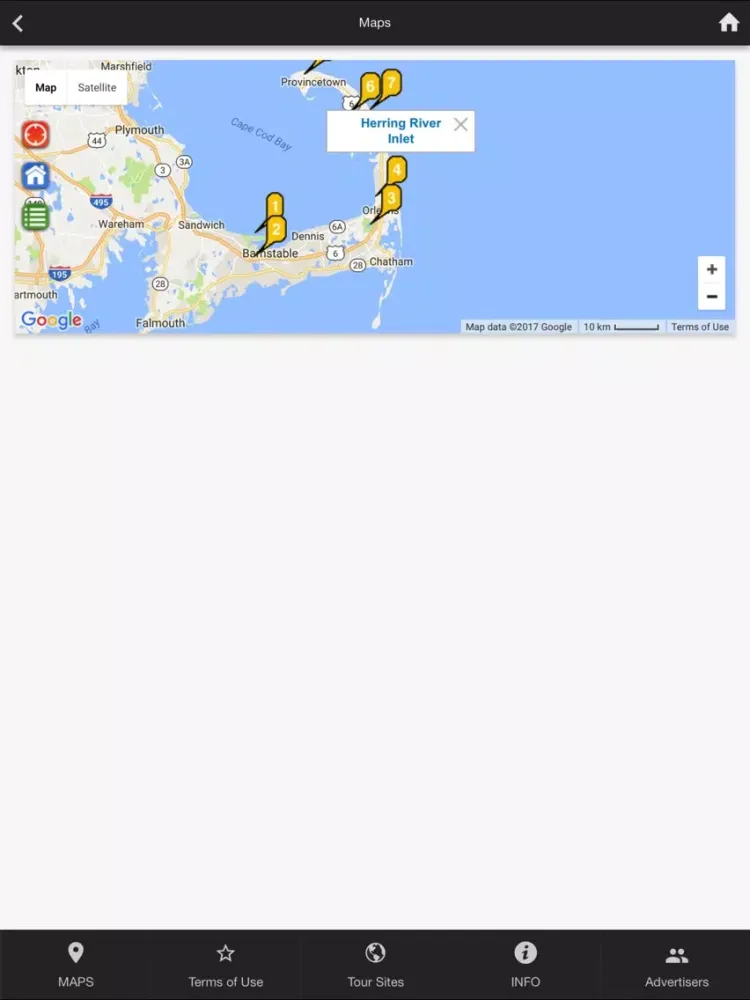Image resolution: width=750 pixels, height=1000 pixels.
Task: Select map marker number 2
Action: pyautogui.click(x=276, y=229)
